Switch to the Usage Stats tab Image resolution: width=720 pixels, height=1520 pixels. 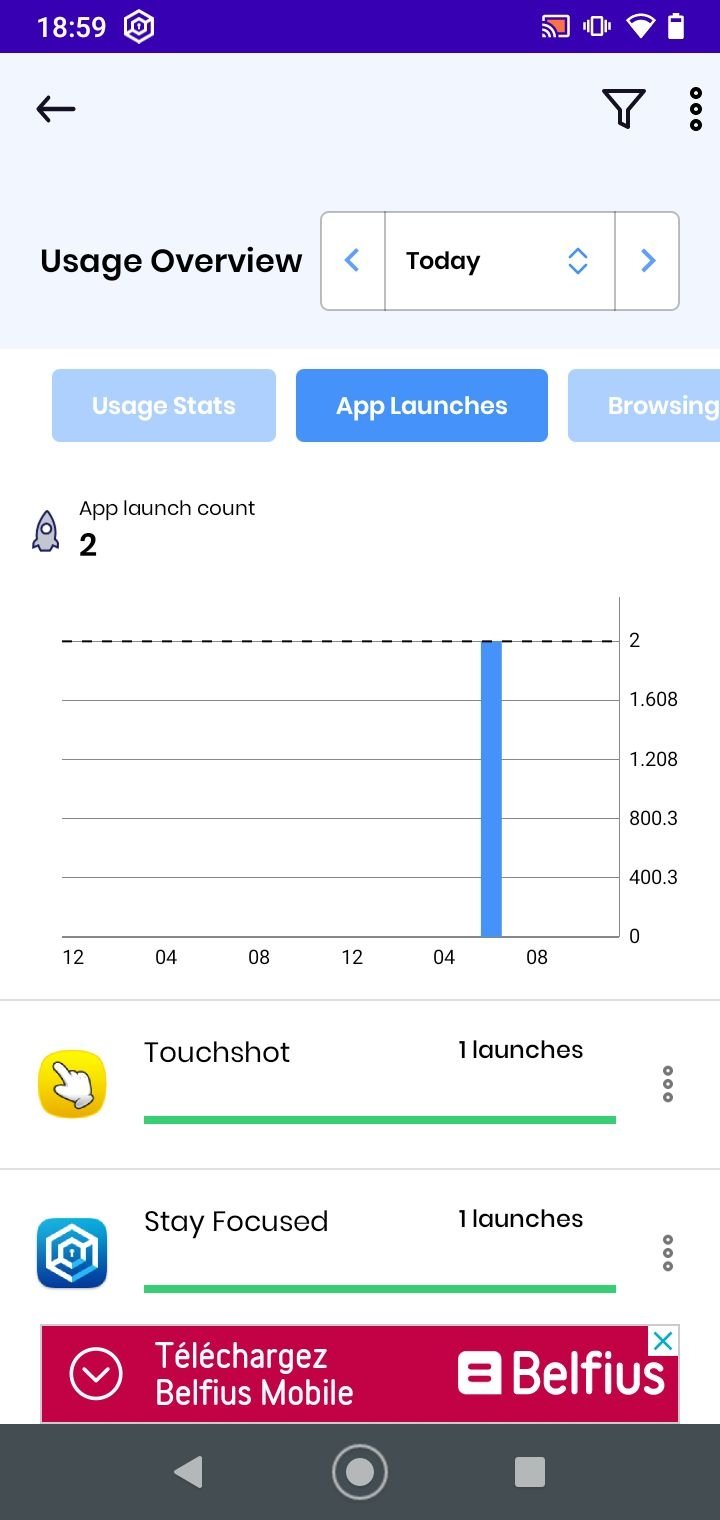[x=164, y=406]
